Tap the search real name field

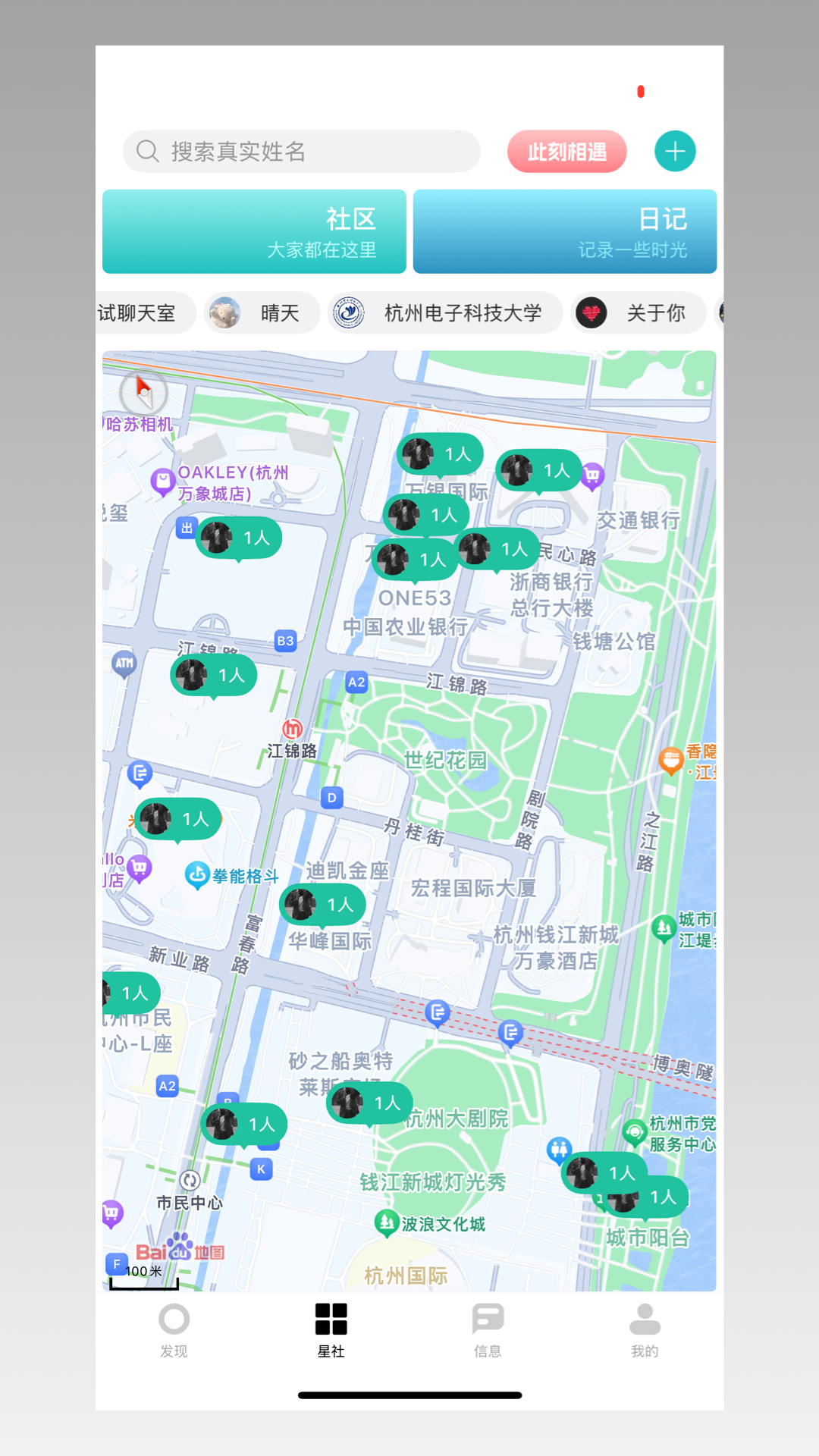click(x=301, y=152)
